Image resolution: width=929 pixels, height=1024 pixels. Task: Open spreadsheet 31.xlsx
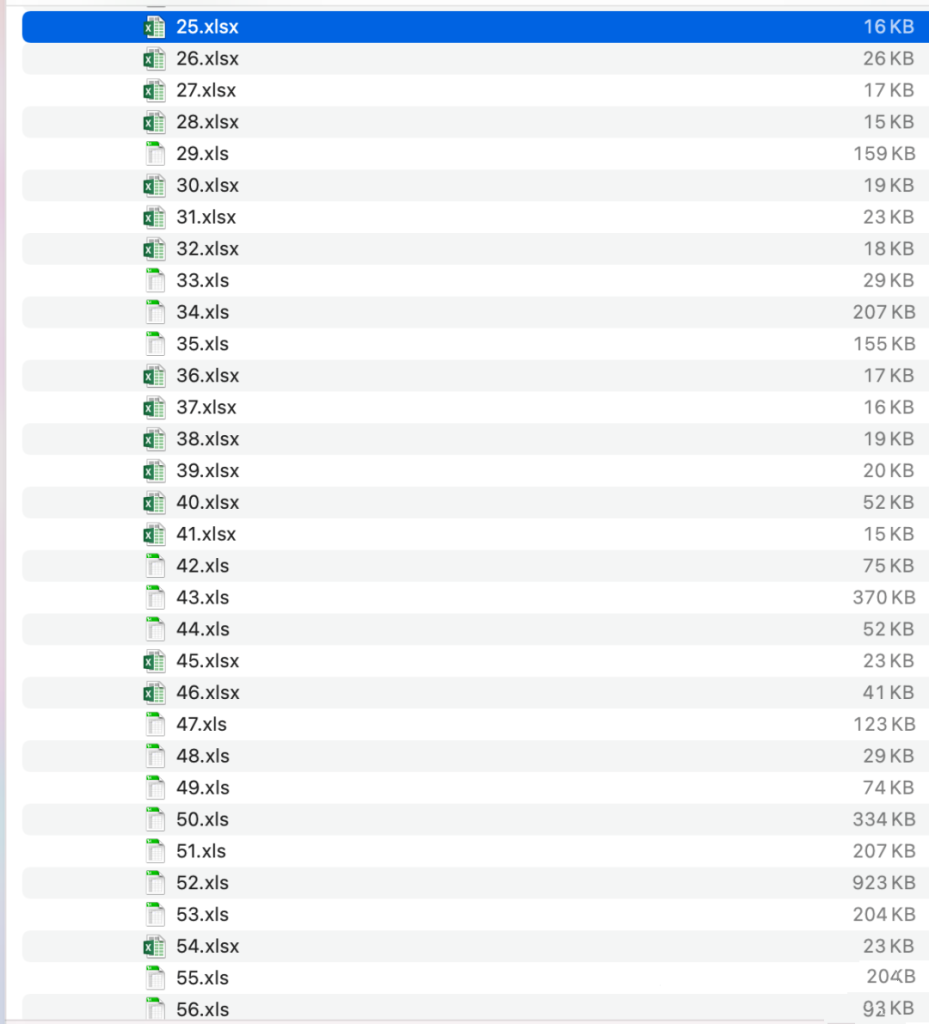coord(207,217)
